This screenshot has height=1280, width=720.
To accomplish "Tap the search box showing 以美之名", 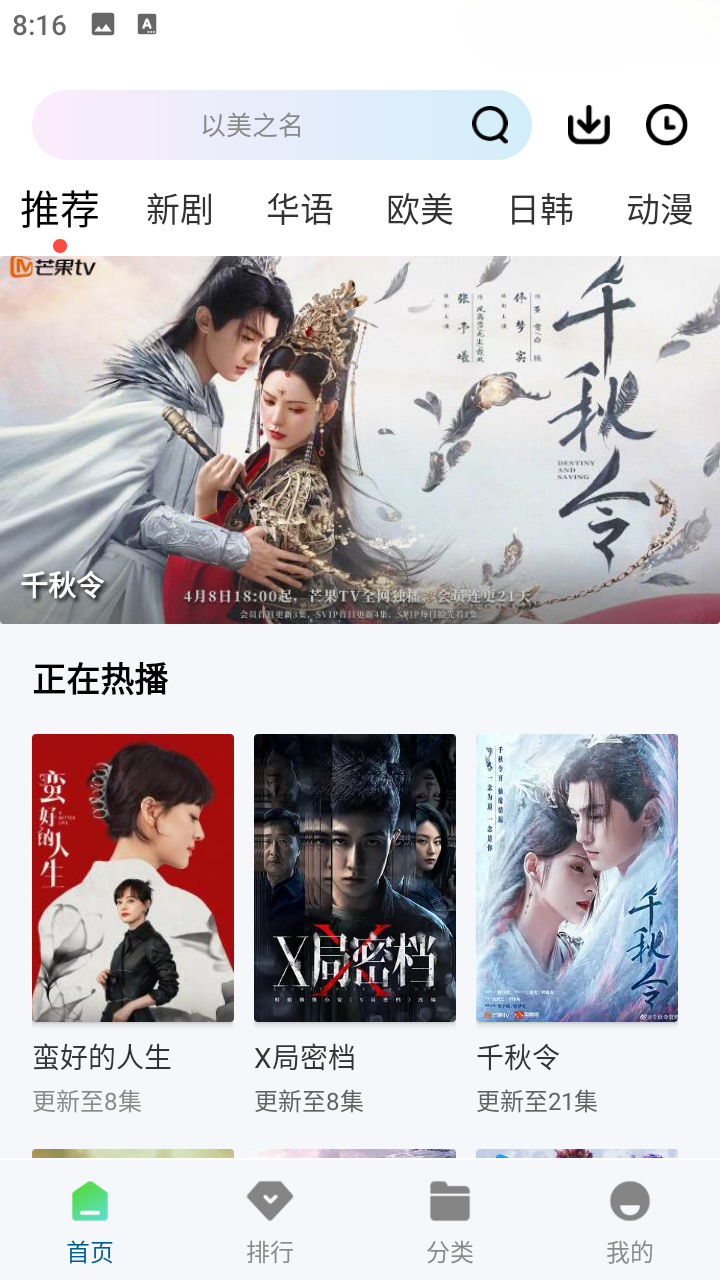I will [x=250, y=125].
